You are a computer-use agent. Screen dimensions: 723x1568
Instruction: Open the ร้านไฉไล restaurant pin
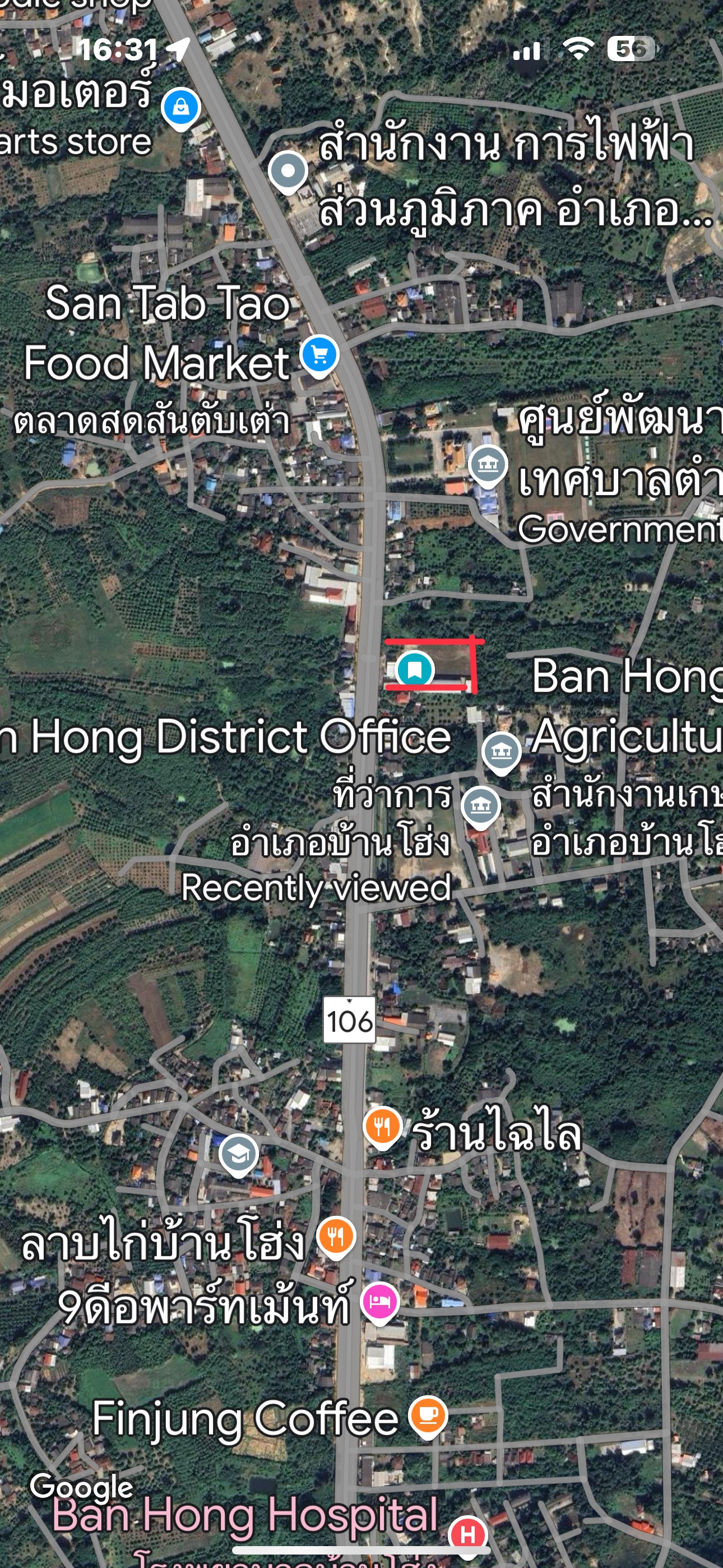(x=382, y=1127)
